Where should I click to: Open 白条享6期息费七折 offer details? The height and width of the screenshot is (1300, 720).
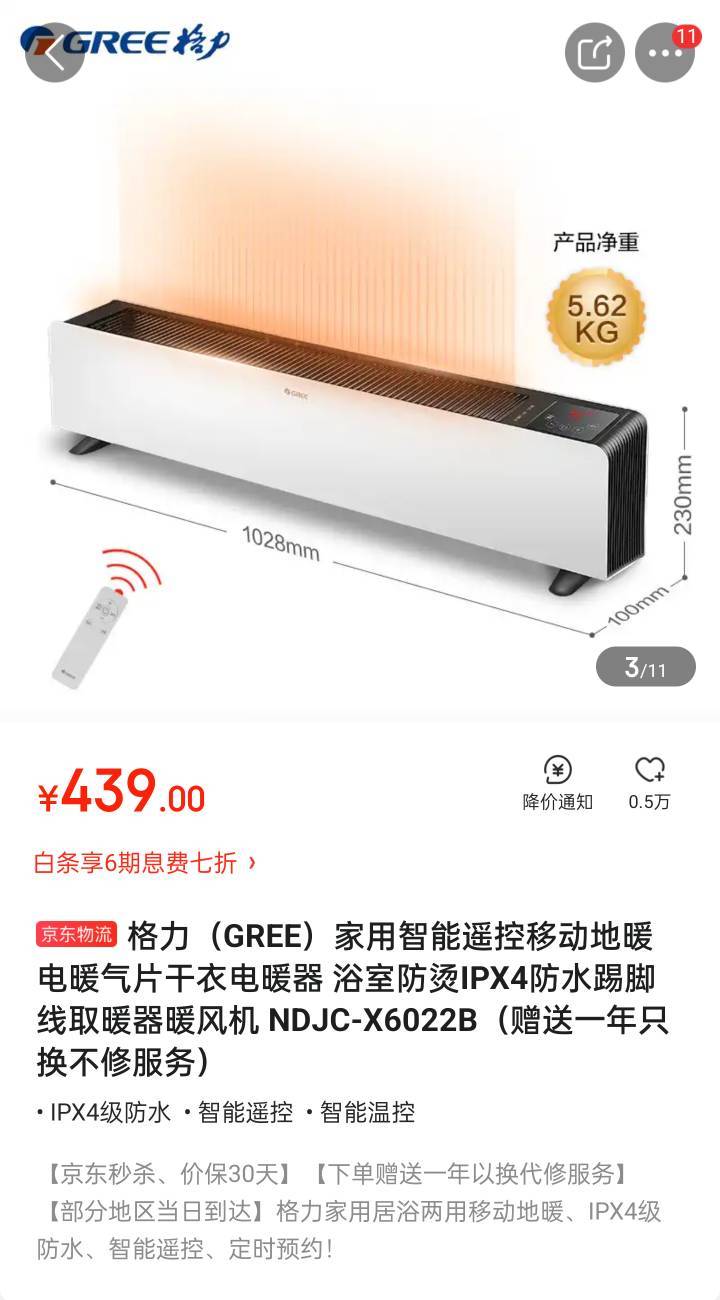pyautogui.click(x=145, y=862)
